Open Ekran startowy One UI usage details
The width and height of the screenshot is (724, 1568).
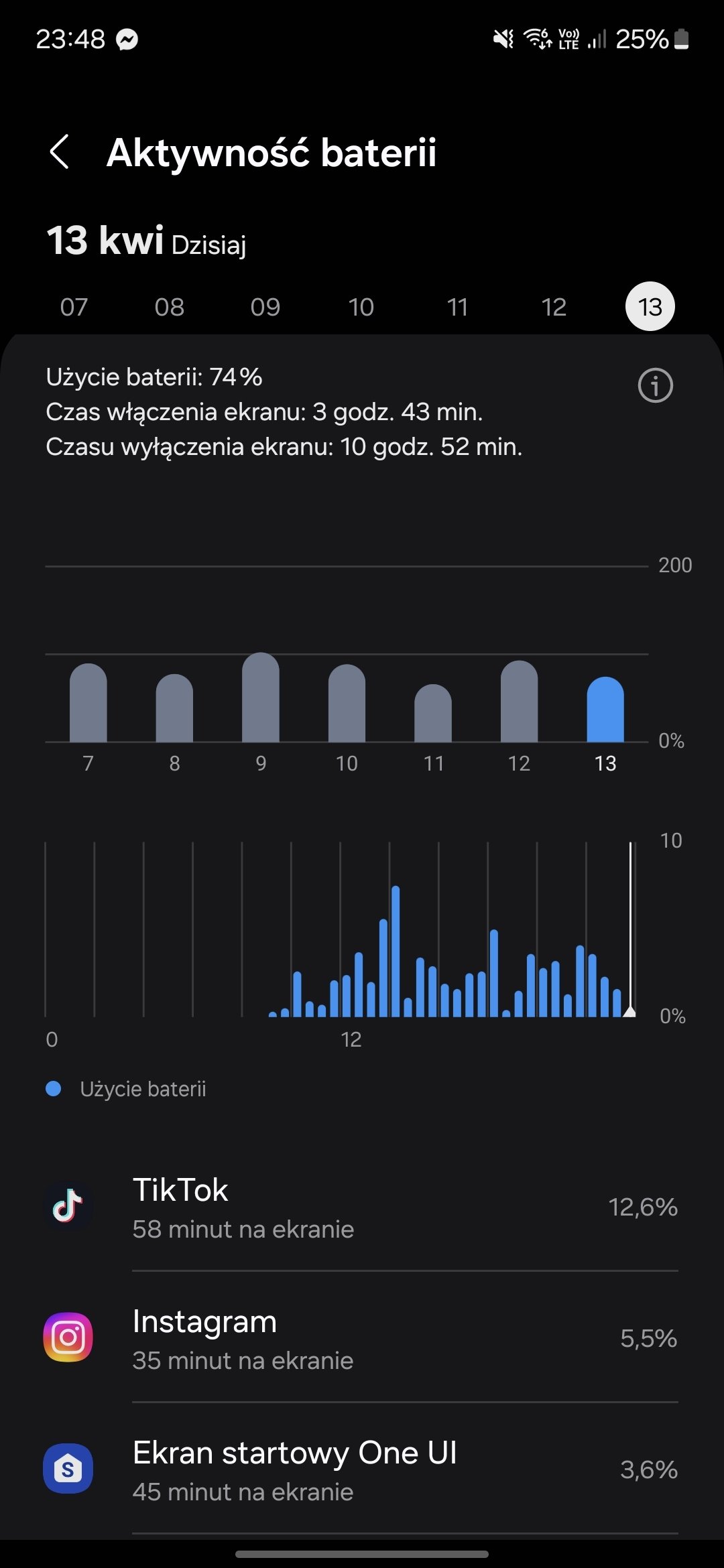(x=362, y=1469)
